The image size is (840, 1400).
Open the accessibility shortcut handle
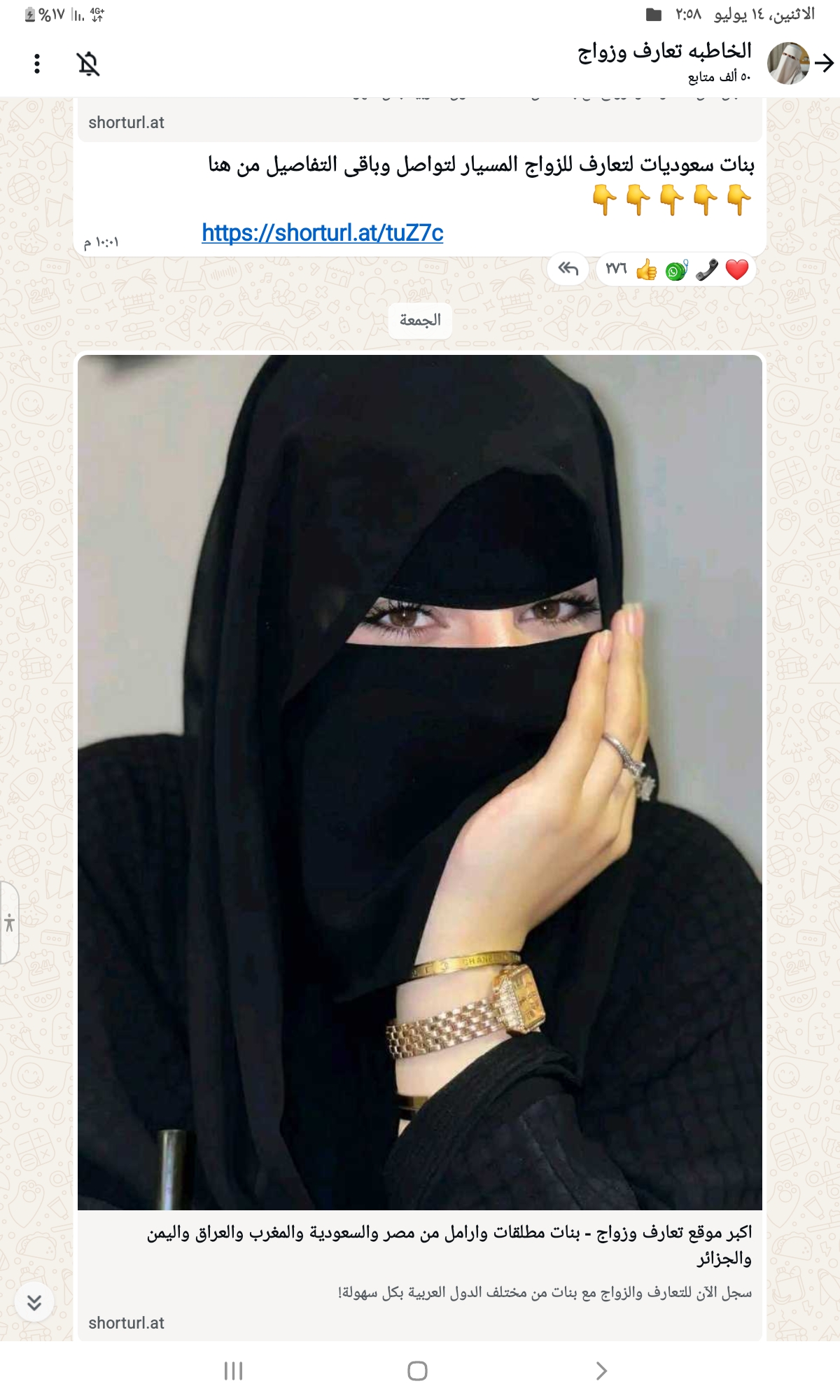[9, 922]
